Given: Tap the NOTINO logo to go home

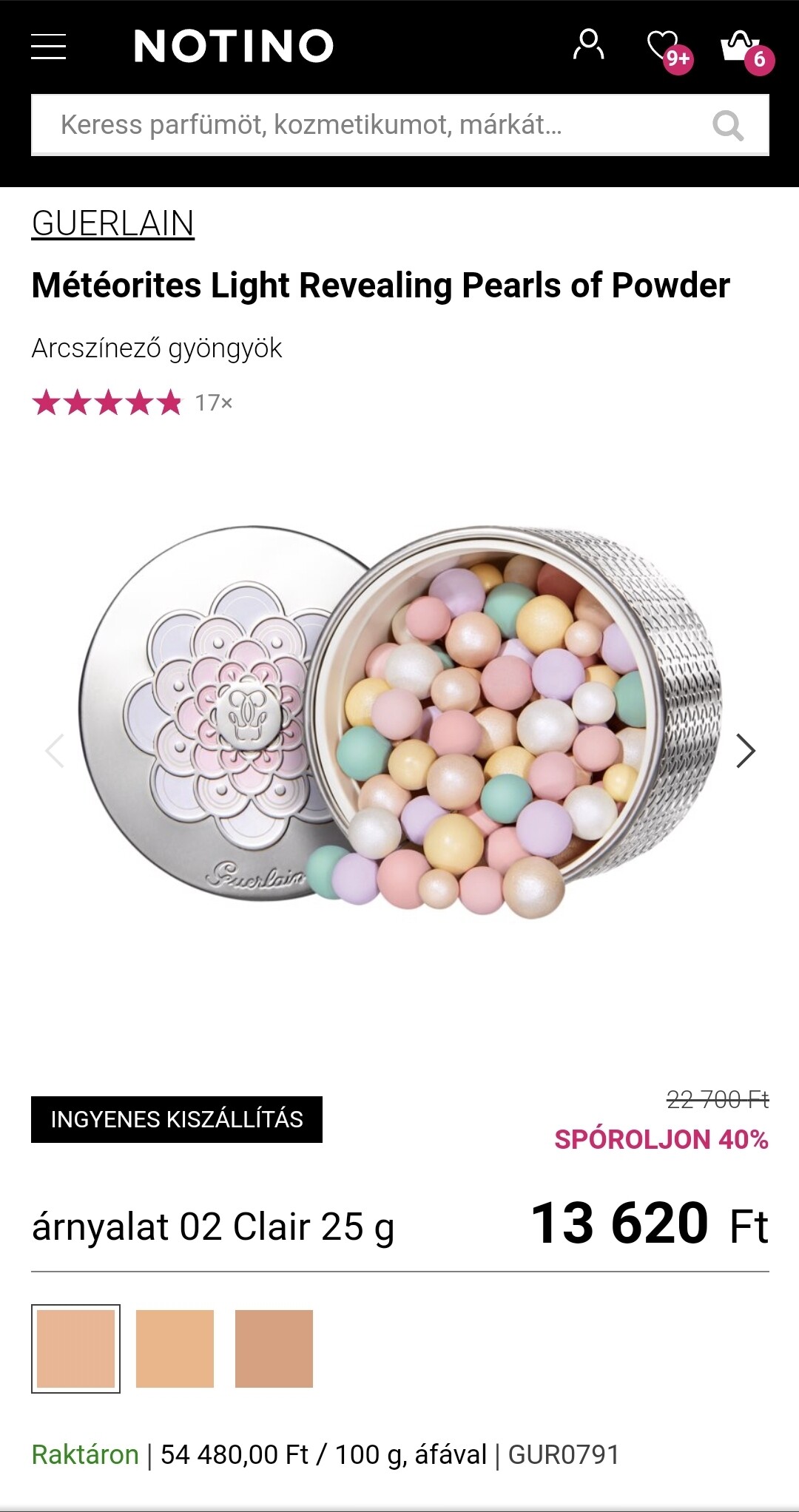Looking at the screenshot, I should point(234,46).
